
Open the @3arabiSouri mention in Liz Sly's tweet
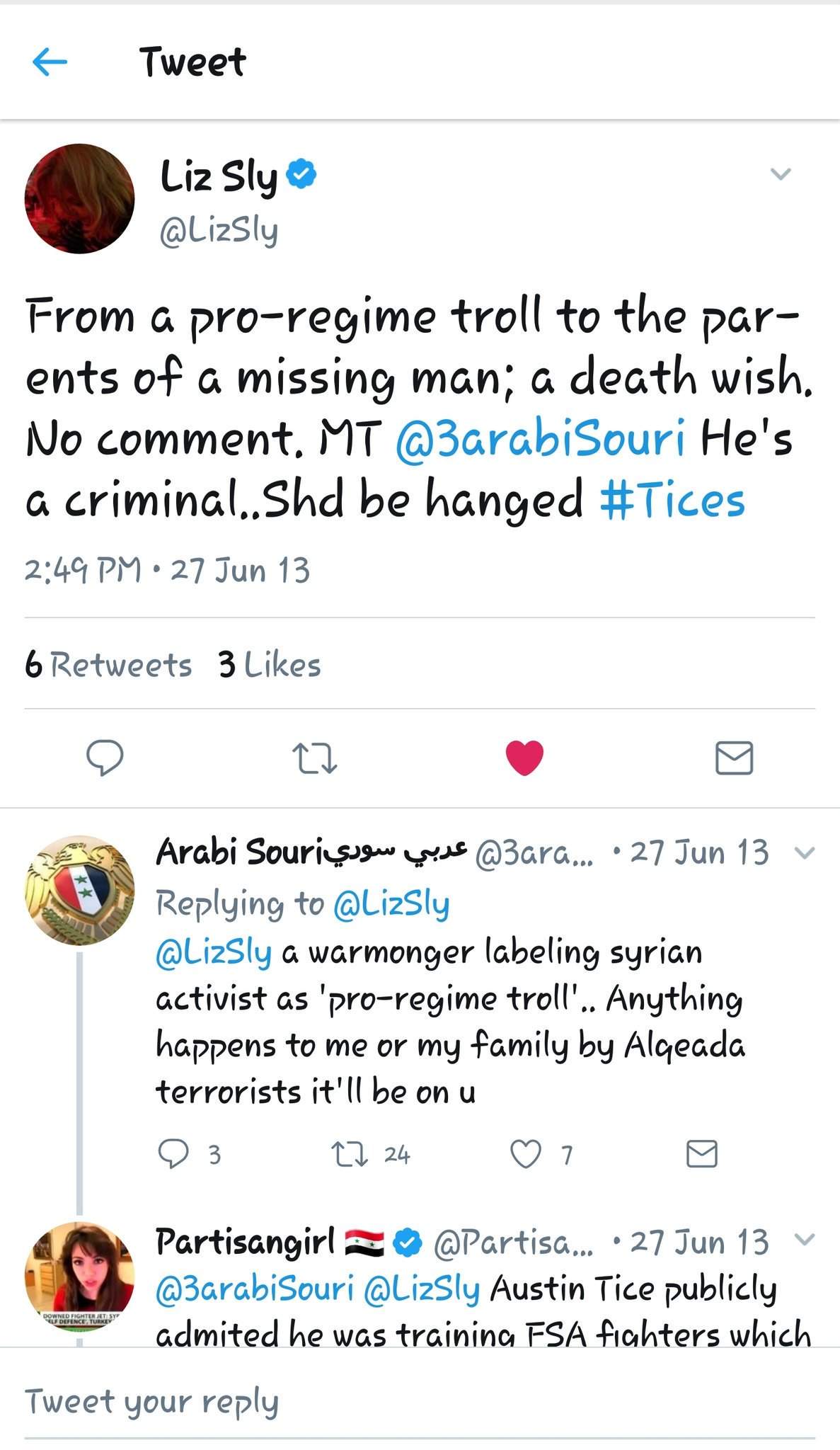tap(540, 438)
